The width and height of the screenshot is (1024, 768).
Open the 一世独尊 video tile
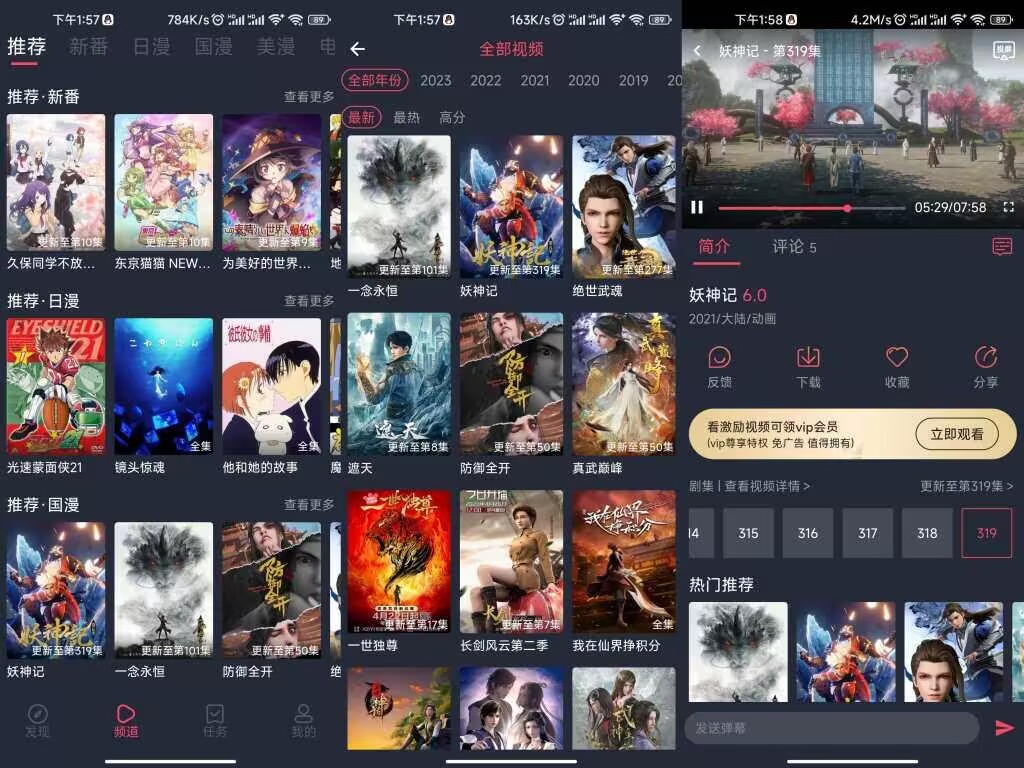coord(399,562)
